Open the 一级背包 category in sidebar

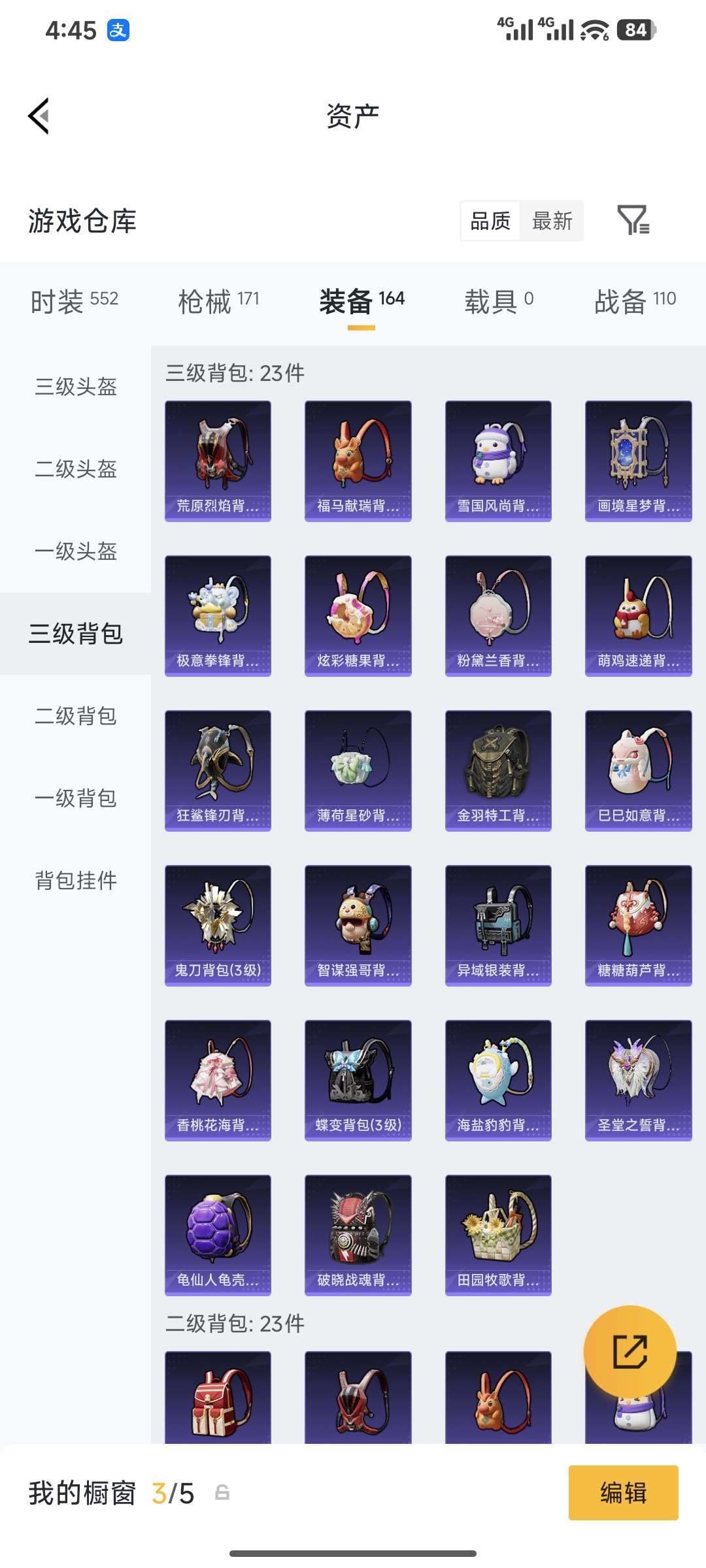[x=75, y=798]
